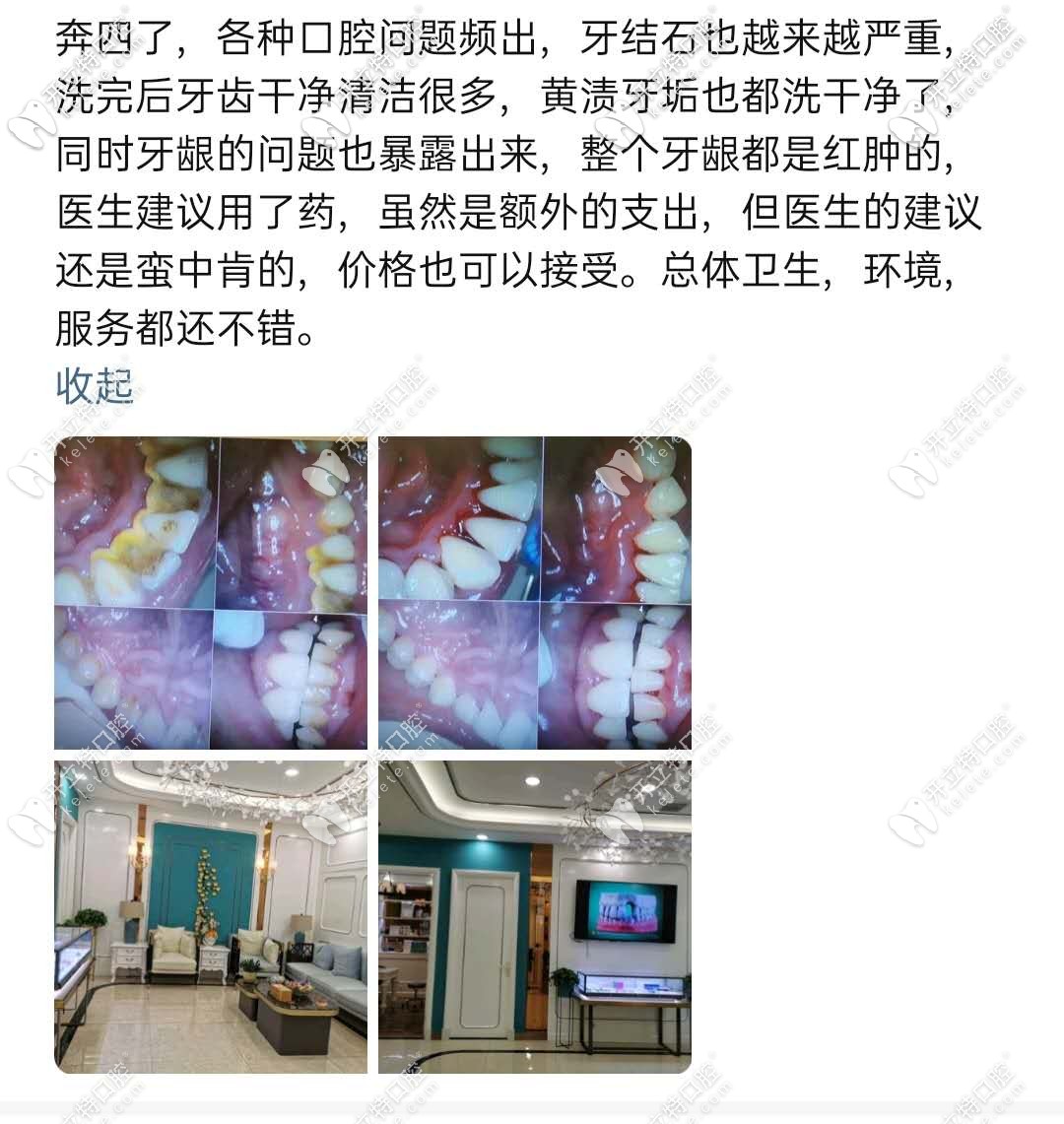Open the clinic lounge photo with sofas
The image size is (1064, 1124).
[x=211, y=916]
